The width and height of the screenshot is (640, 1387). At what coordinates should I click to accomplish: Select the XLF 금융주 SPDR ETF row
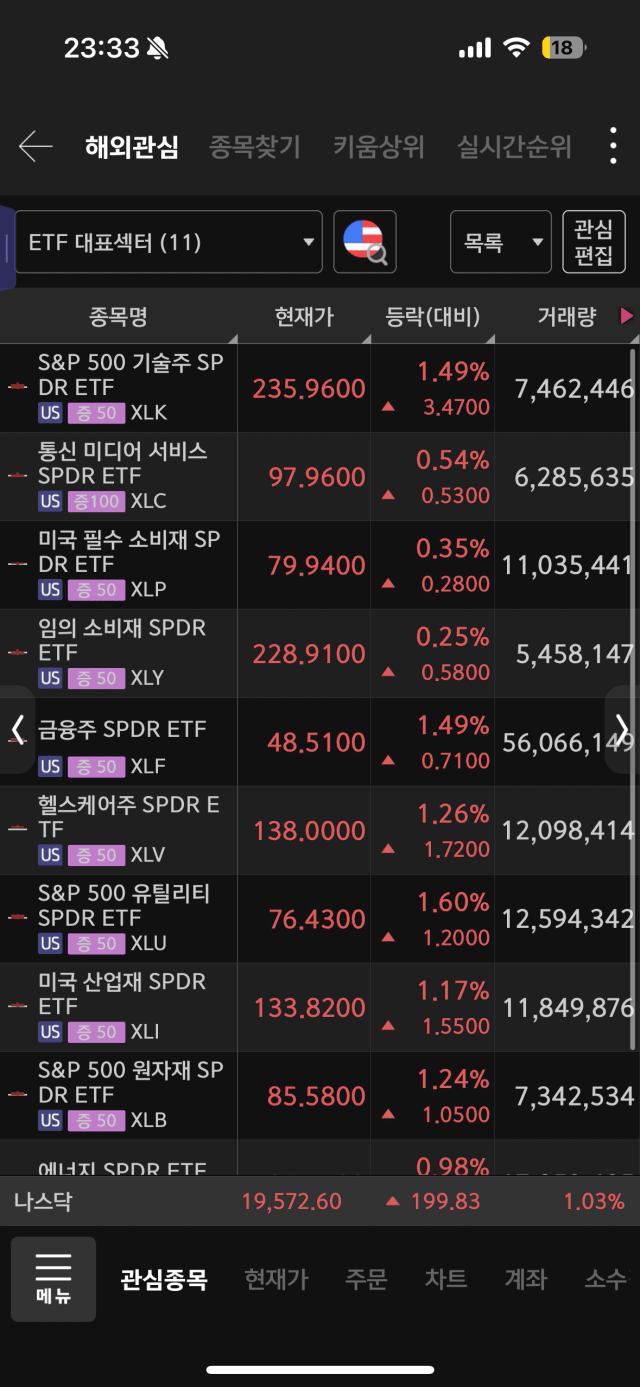(x=320, y=742)
